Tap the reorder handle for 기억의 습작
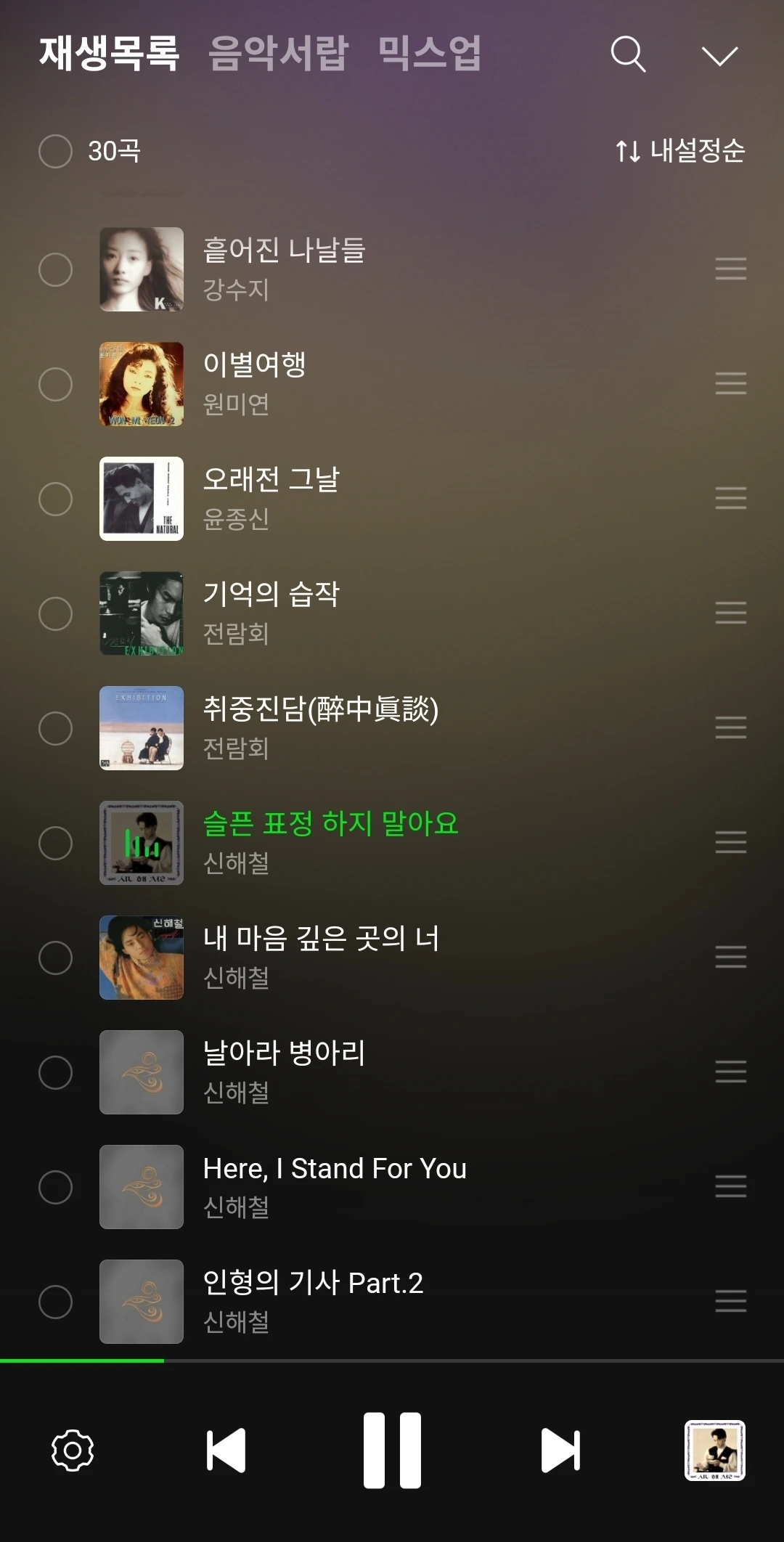 pos(730,613)
